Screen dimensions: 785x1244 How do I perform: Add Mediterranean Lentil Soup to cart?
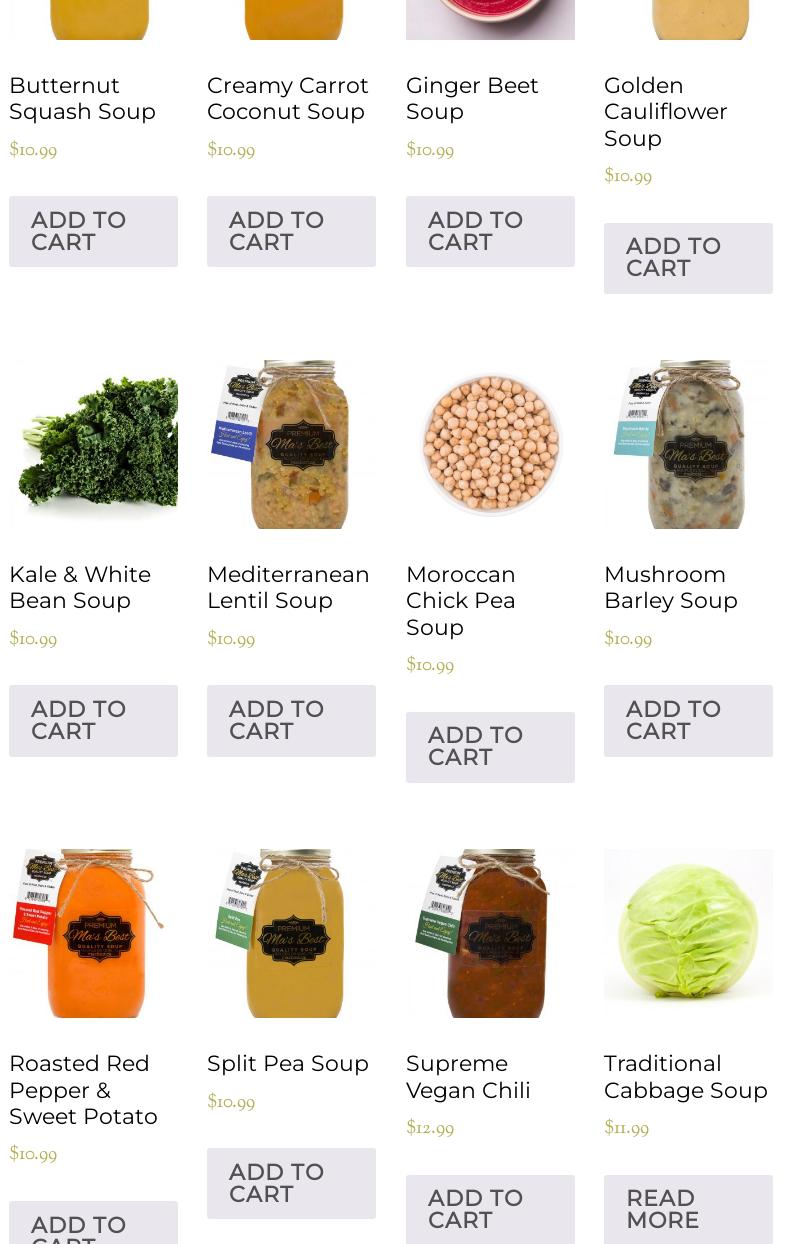point(291,720)
